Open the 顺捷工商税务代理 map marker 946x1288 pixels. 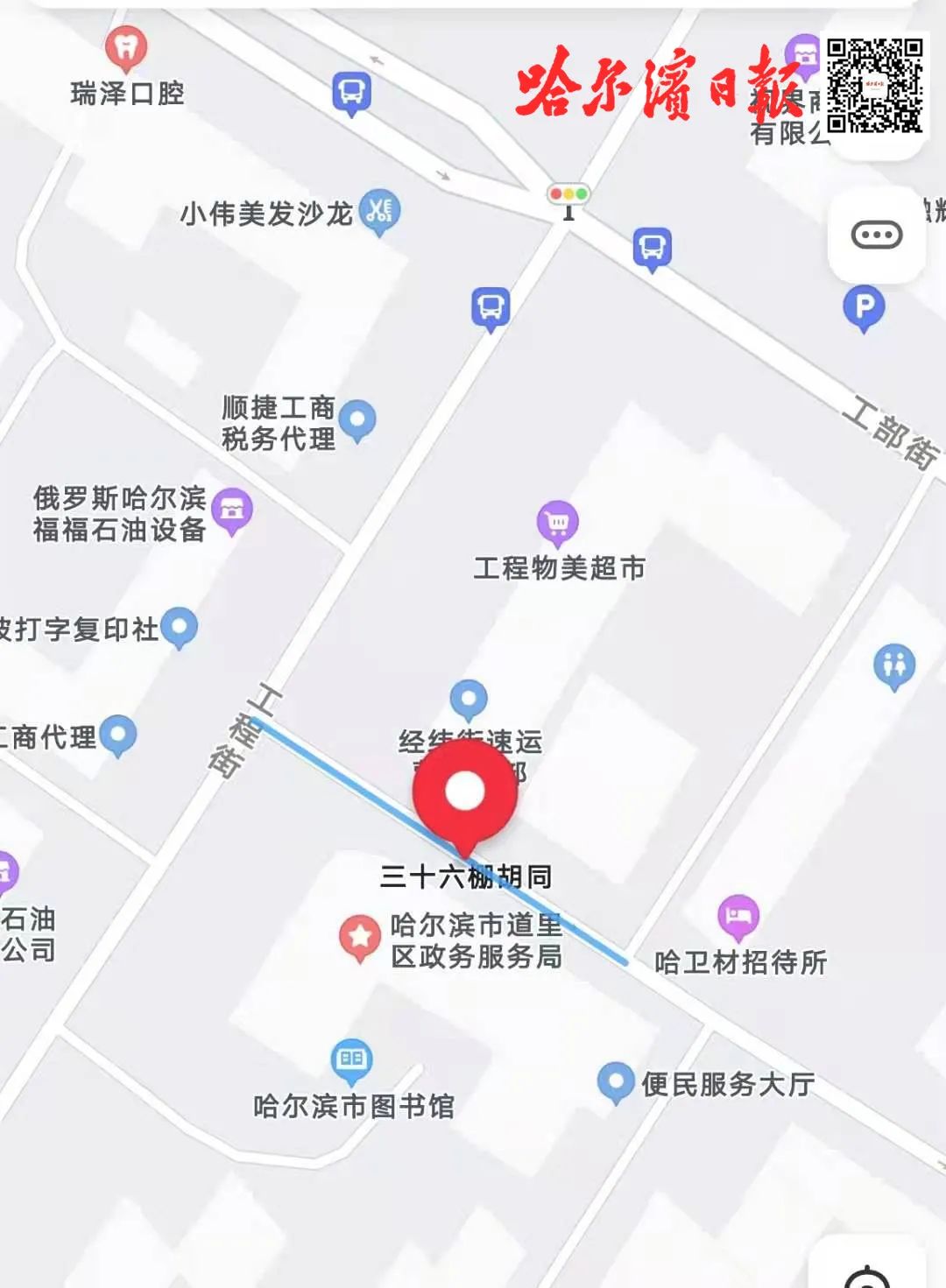357,419
